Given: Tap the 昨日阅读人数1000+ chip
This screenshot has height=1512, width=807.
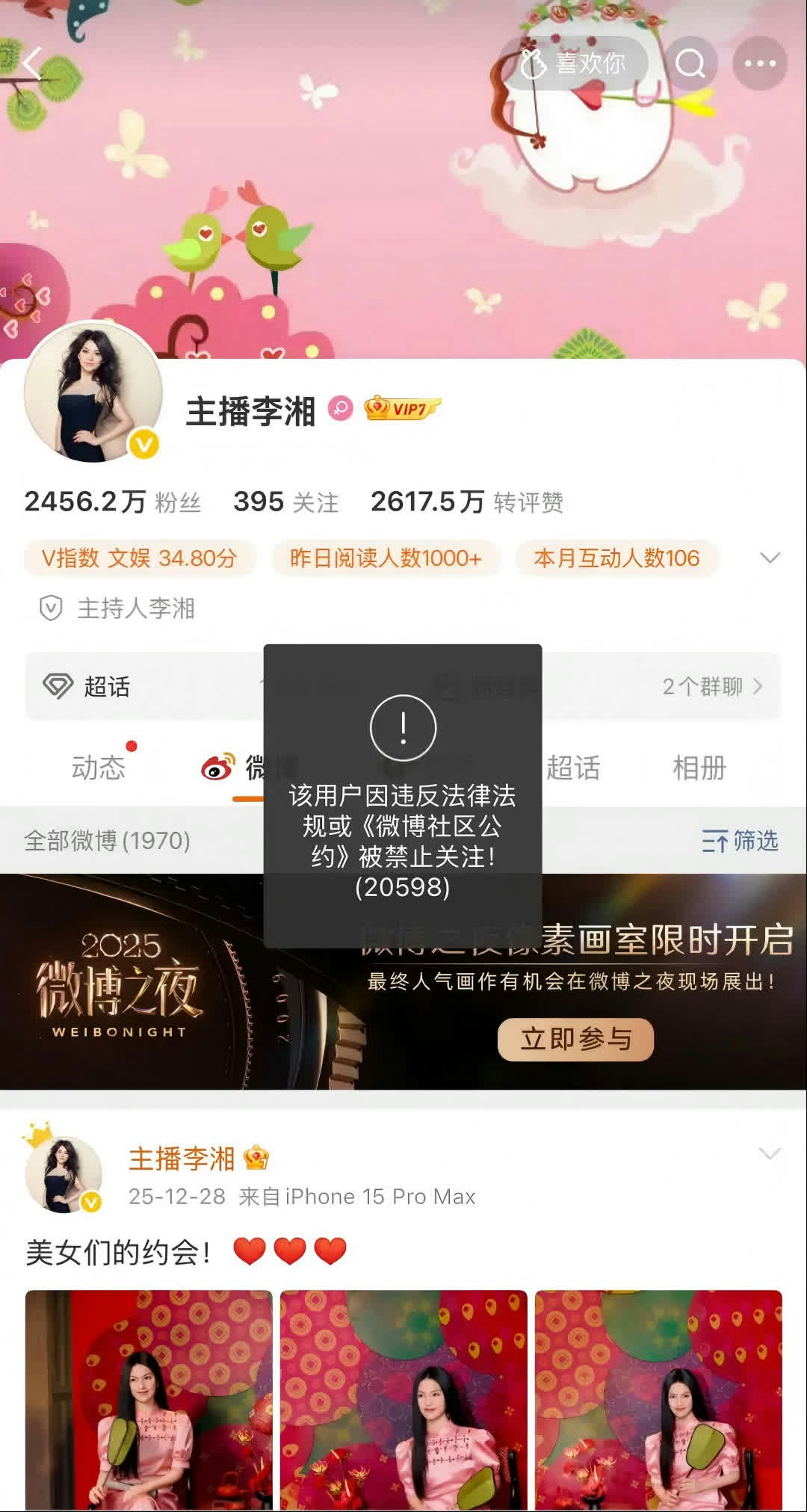Looking at the screenshot, I should click(x=386, y=558).
